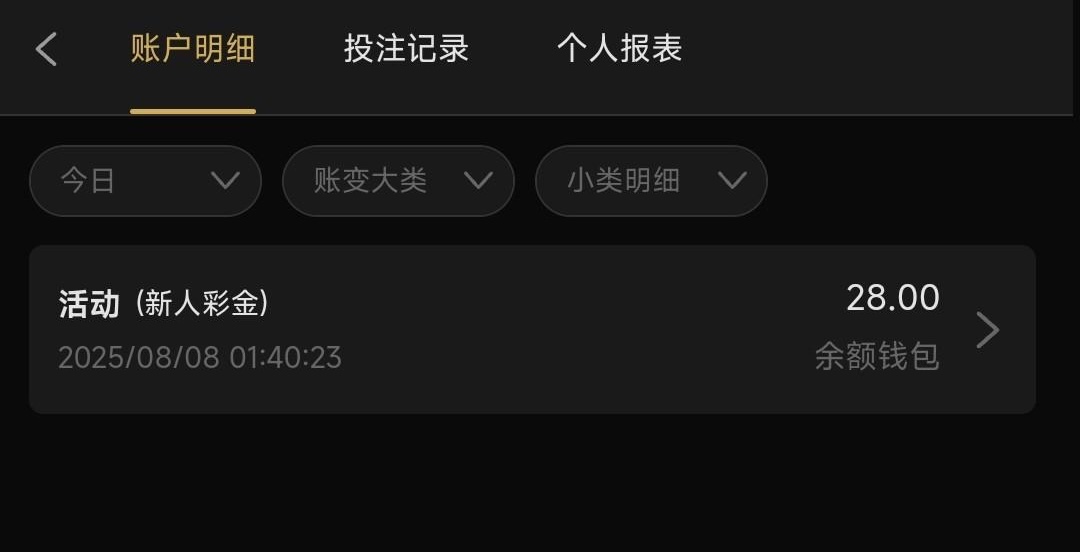Go back using the top-left arrow
Viewport: 1080px width, 552px height.
(x=47, y=49)
